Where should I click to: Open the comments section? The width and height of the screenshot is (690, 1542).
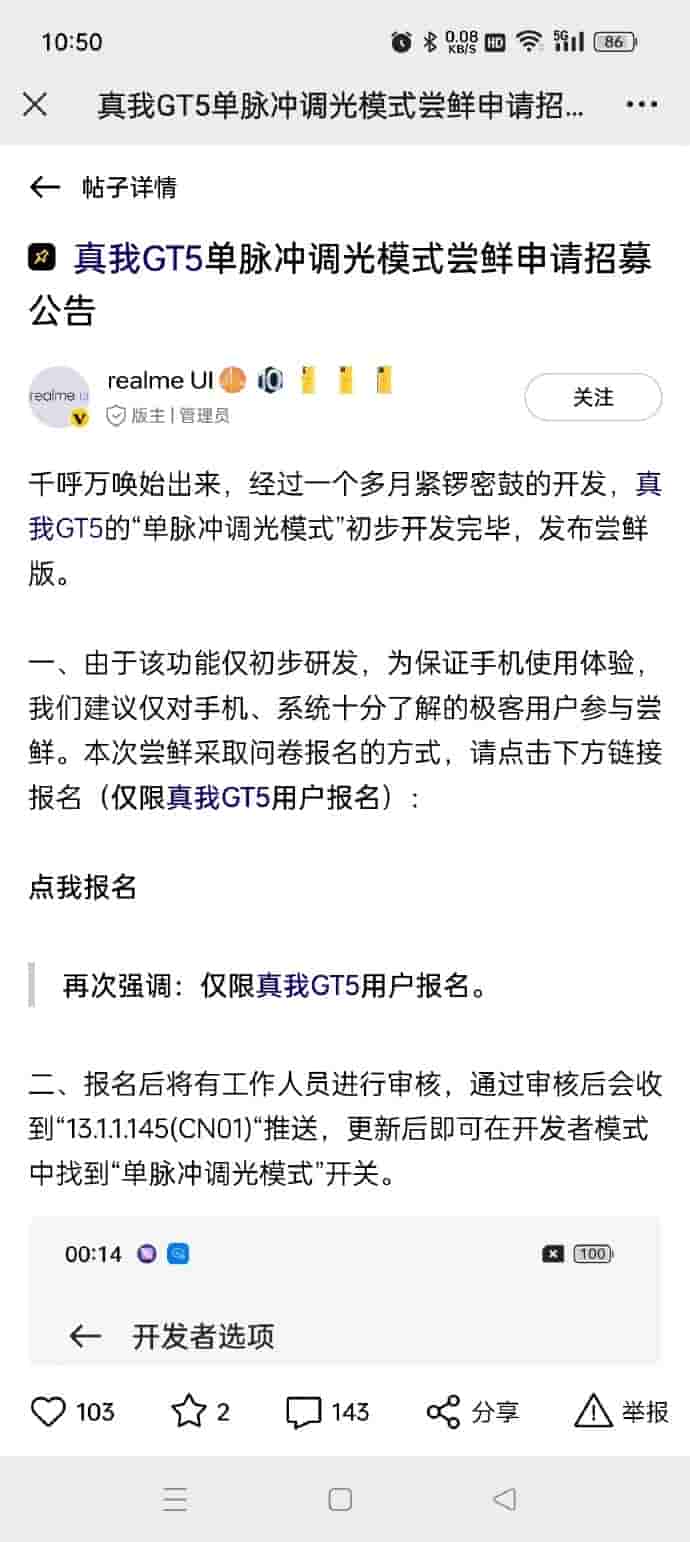coord(304,1411)
